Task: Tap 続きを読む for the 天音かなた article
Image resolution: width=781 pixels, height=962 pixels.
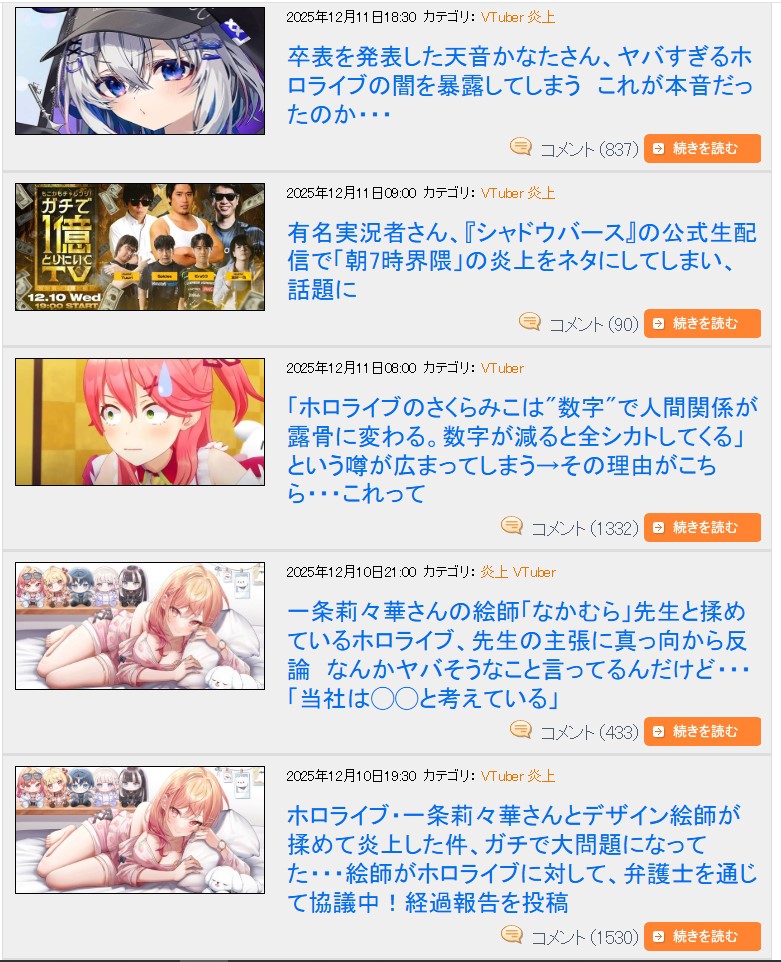Action: [x=702, y=149]
